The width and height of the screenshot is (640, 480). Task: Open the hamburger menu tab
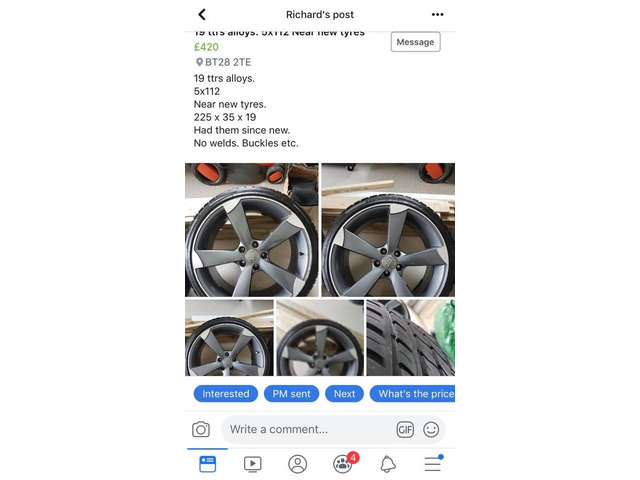click(x=433, y=464)
